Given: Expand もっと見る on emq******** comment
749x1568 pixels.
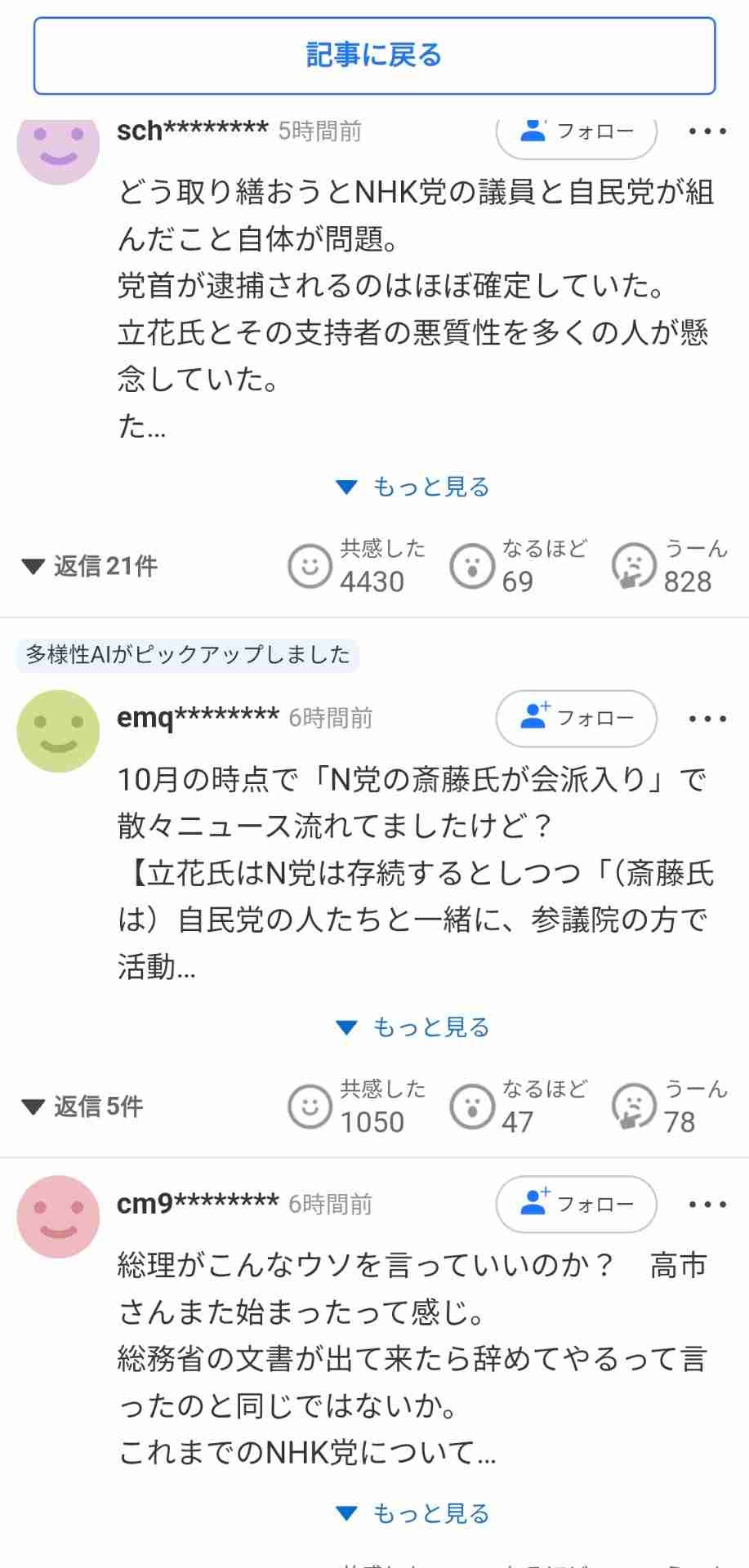Looking at the screenshot, I should (413, 1027).
